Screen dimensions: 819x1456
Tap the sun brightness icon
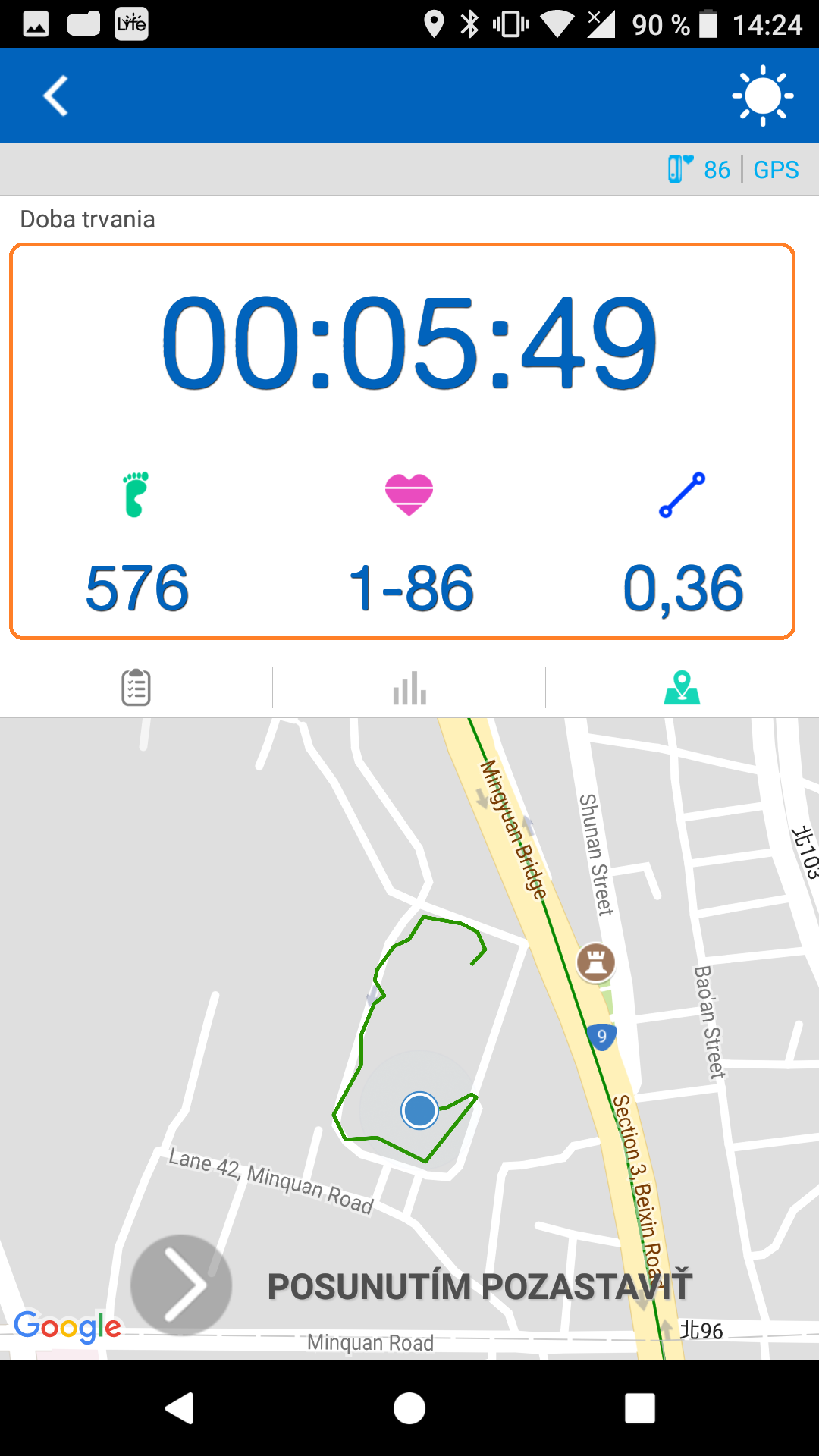click(x=763, y=96)
